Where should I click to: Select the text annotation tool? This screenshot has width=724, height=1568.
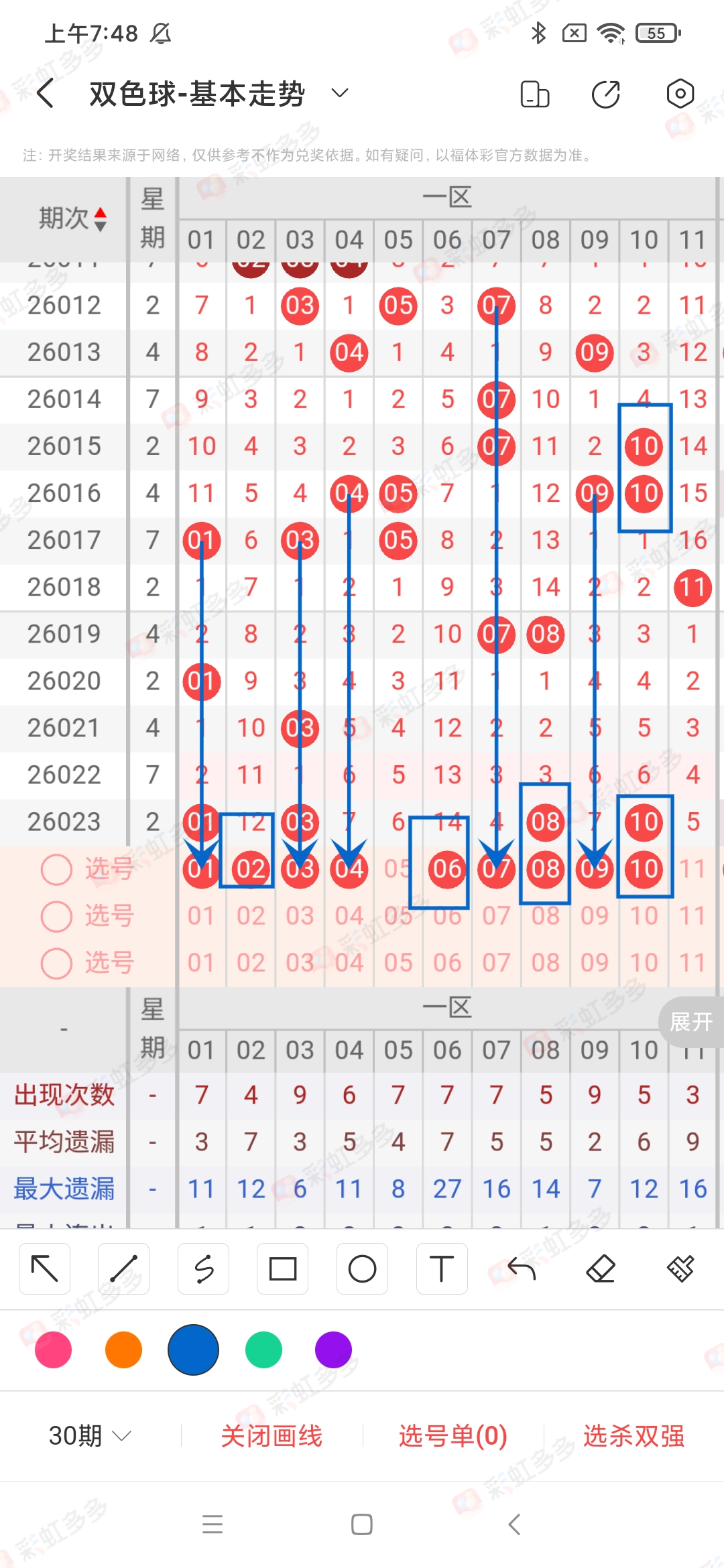pyautogui.click(x=442, y=1268)
